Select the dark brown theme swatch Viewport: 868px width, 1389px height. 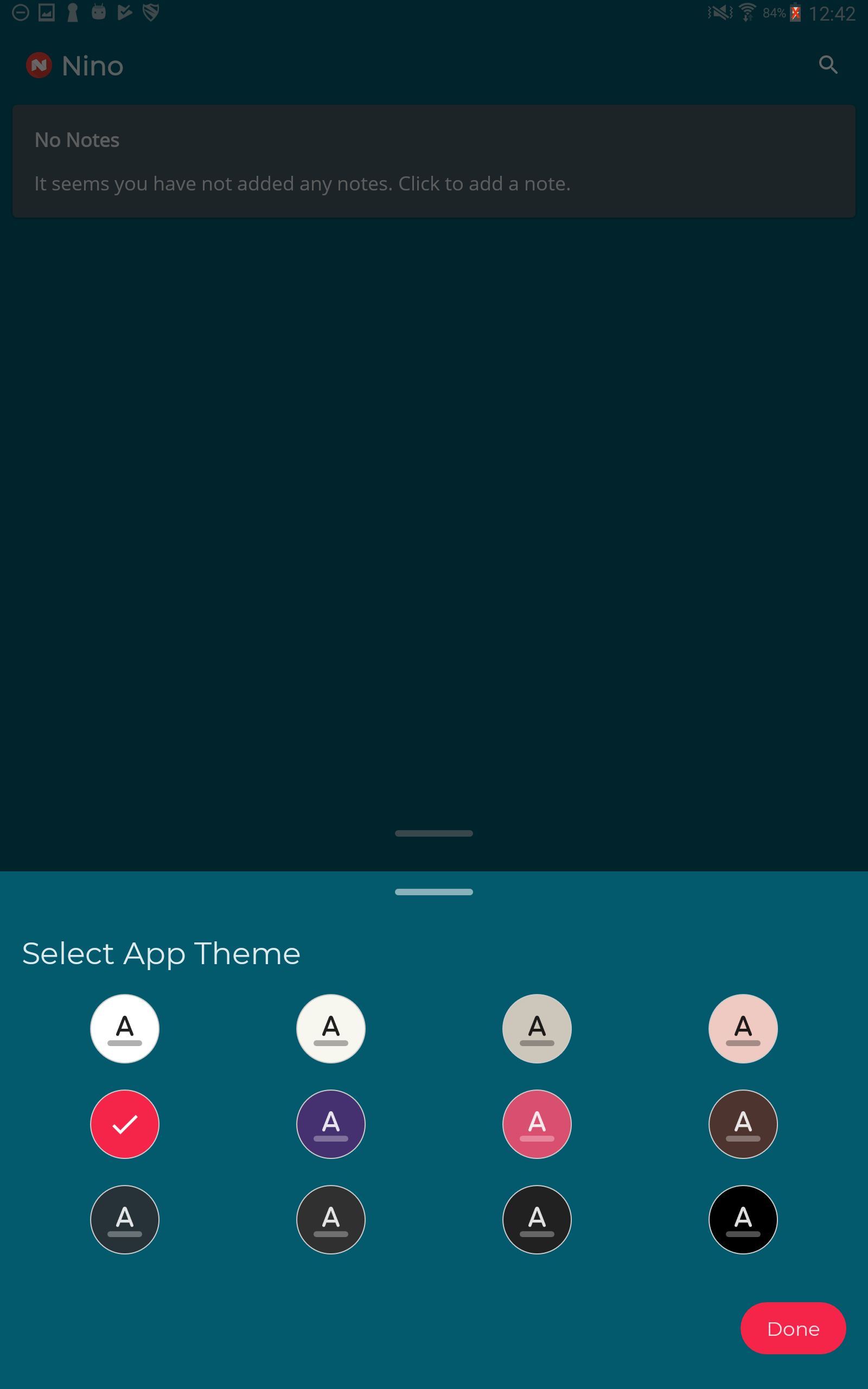[743, 1124]
